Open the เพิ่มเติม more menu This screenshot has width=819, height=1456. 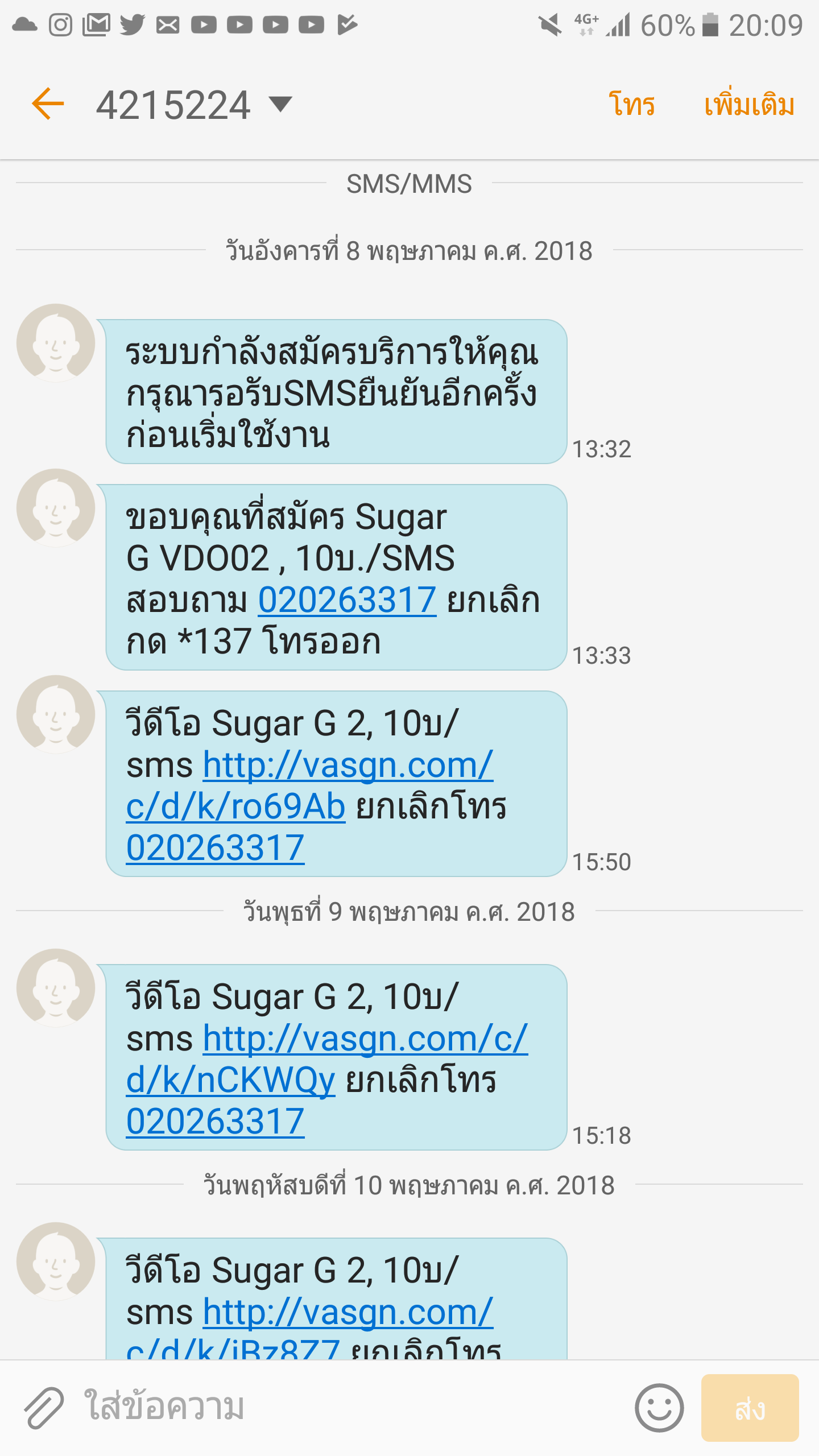749,105
